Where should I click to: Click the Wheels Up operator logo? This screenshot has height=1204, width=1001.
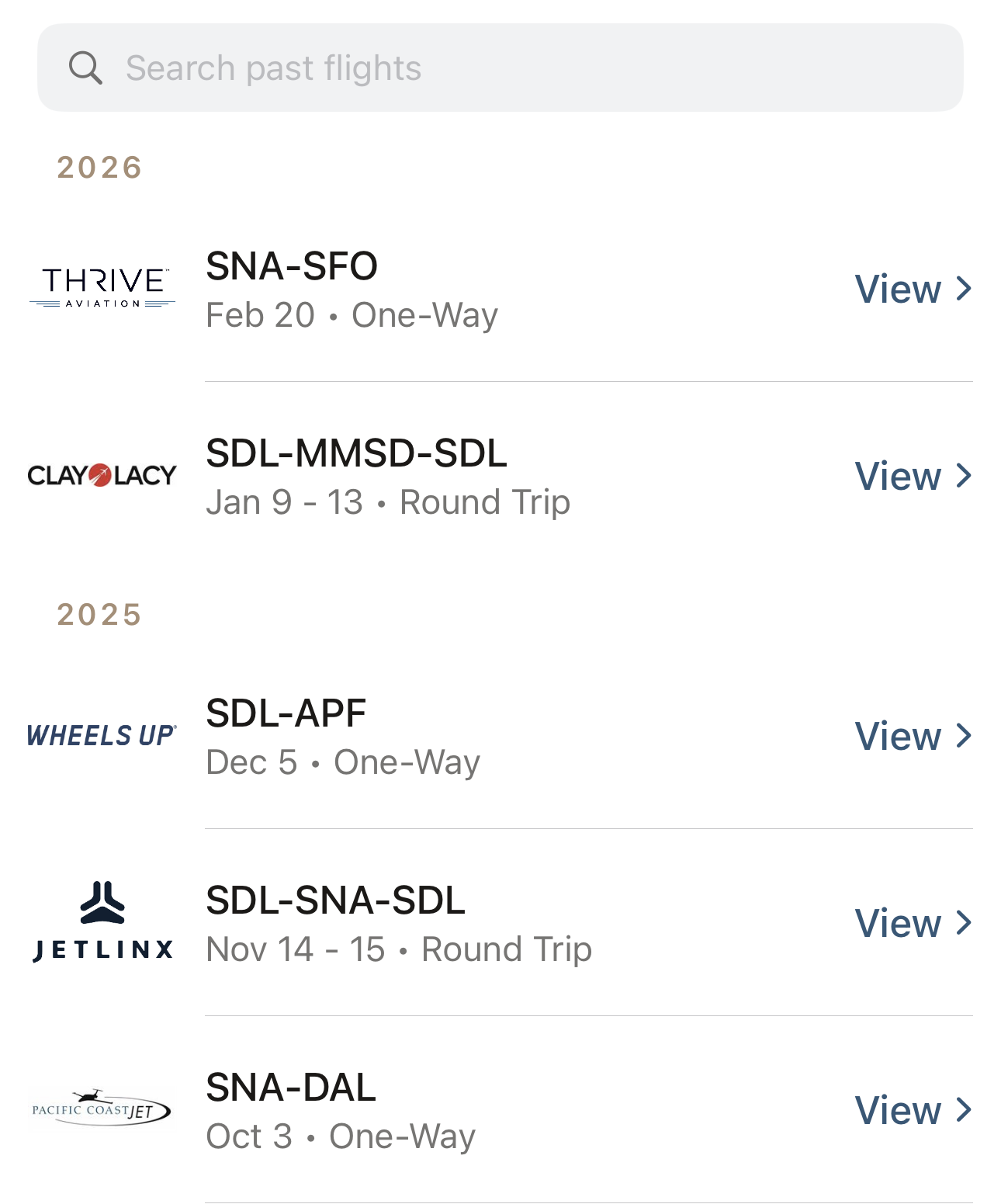[x=101, y=736]
